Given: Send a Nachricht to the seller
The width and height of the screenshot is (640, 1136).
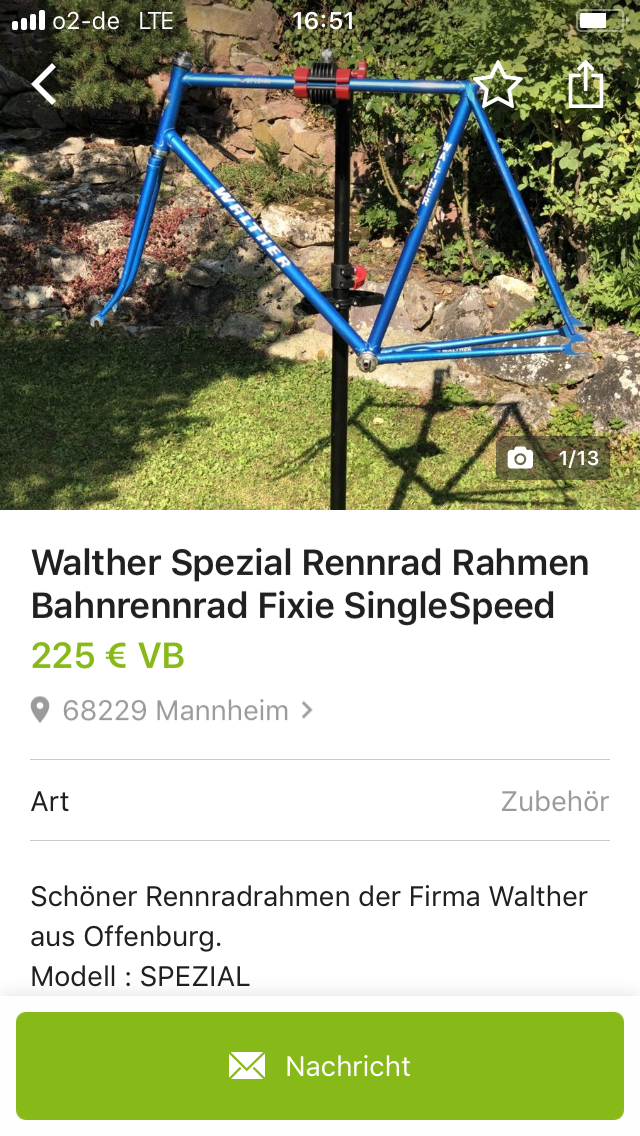Looking at the screenshot, I should (320, 1066).
